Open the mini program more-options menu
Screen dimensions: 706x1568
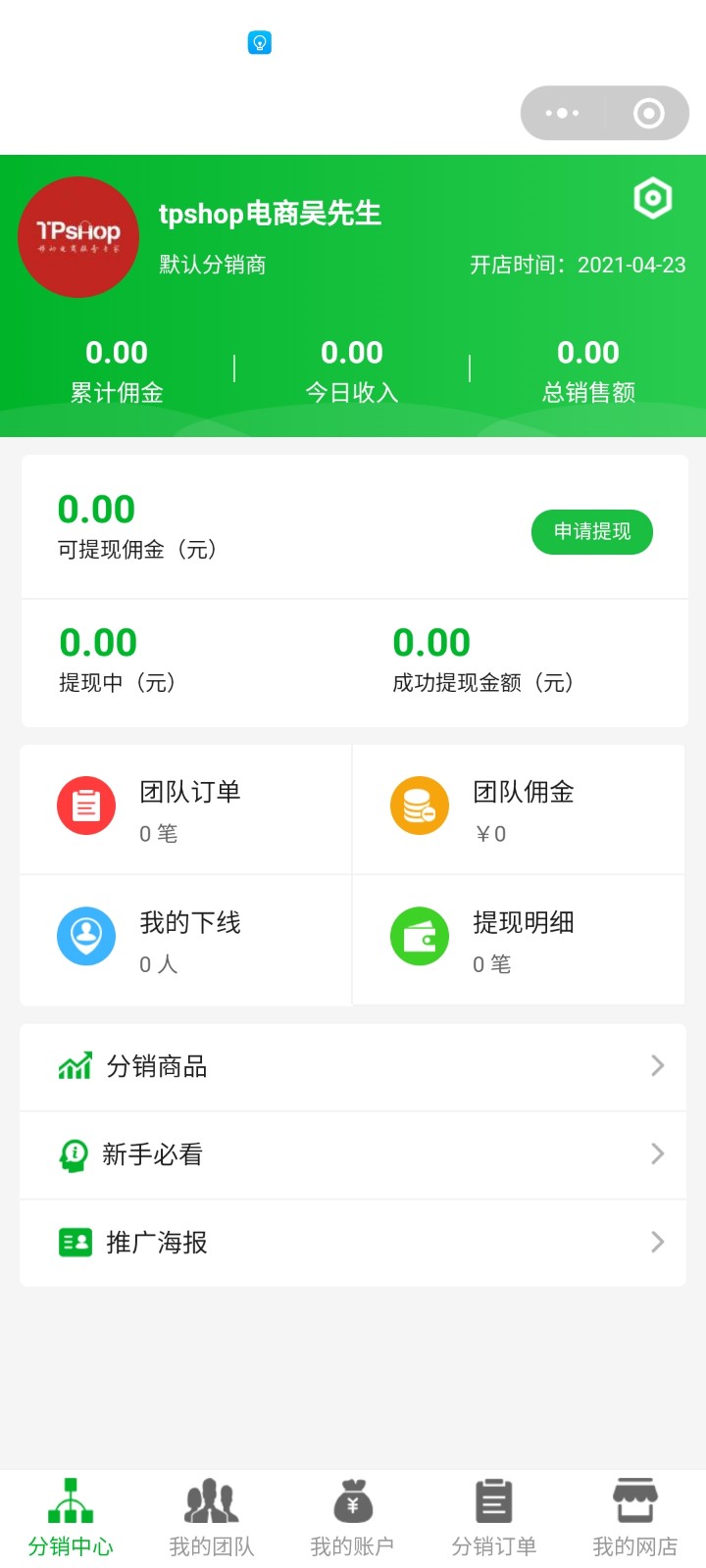tap(562, 114)
